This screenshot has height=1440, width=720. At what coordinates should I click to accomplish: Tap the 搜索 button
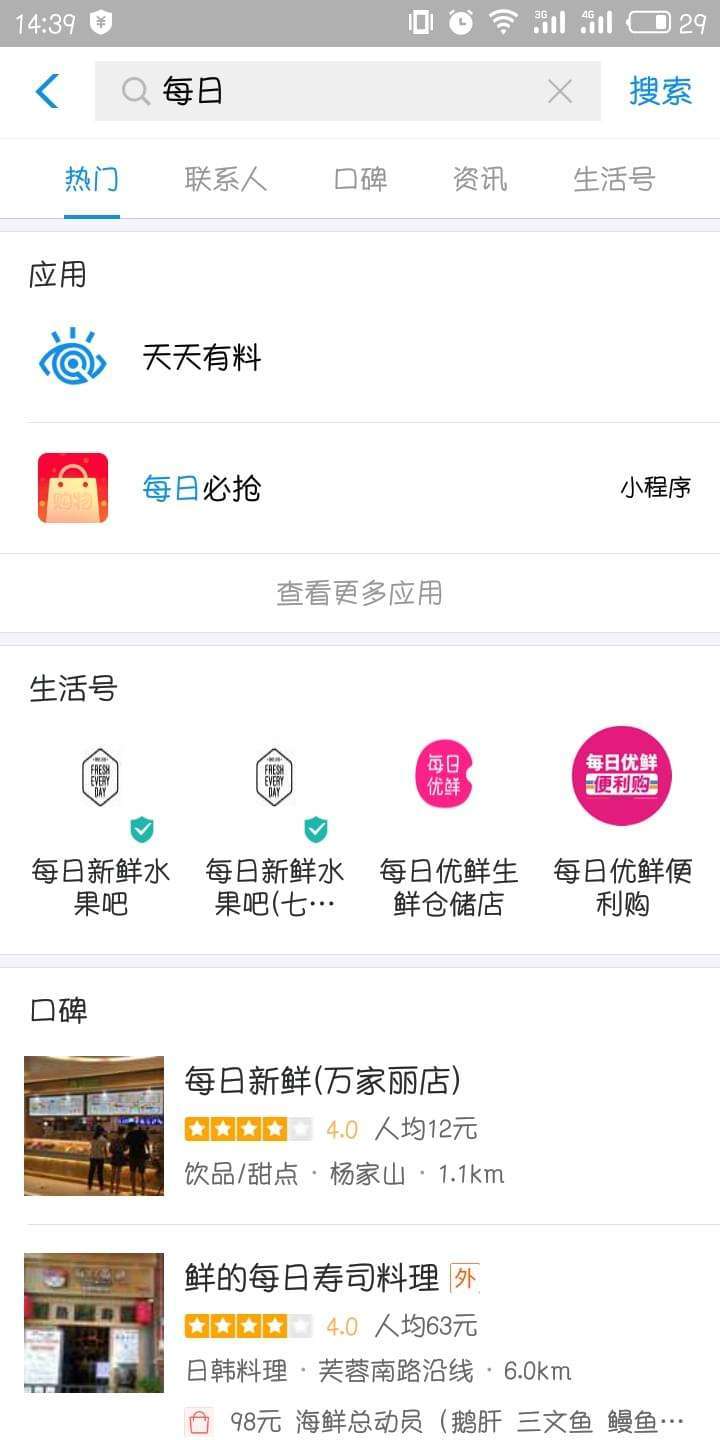pos(660,91)
